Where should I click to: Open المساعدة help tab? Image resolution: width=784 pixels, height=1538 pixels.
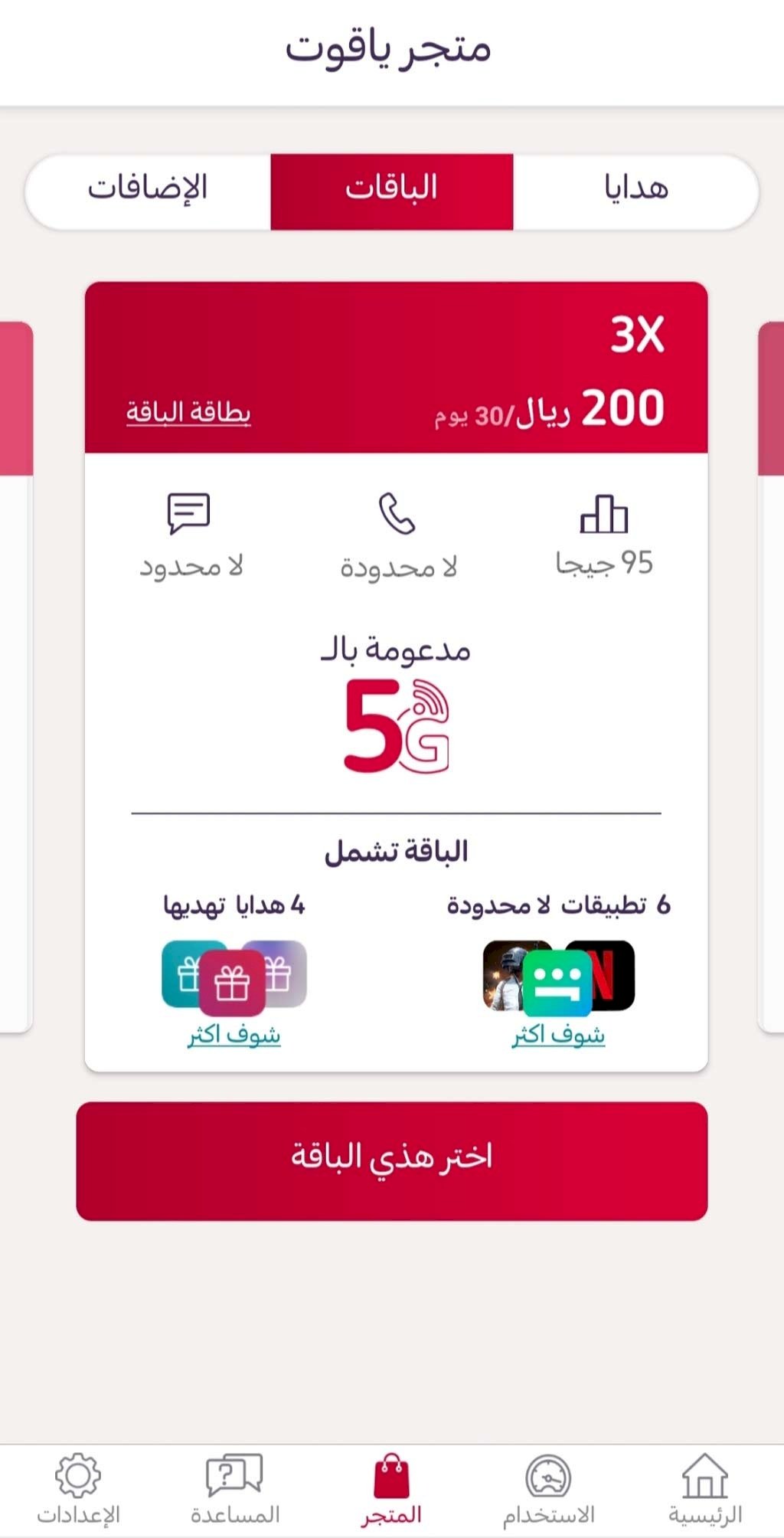tap(234, 1489)
